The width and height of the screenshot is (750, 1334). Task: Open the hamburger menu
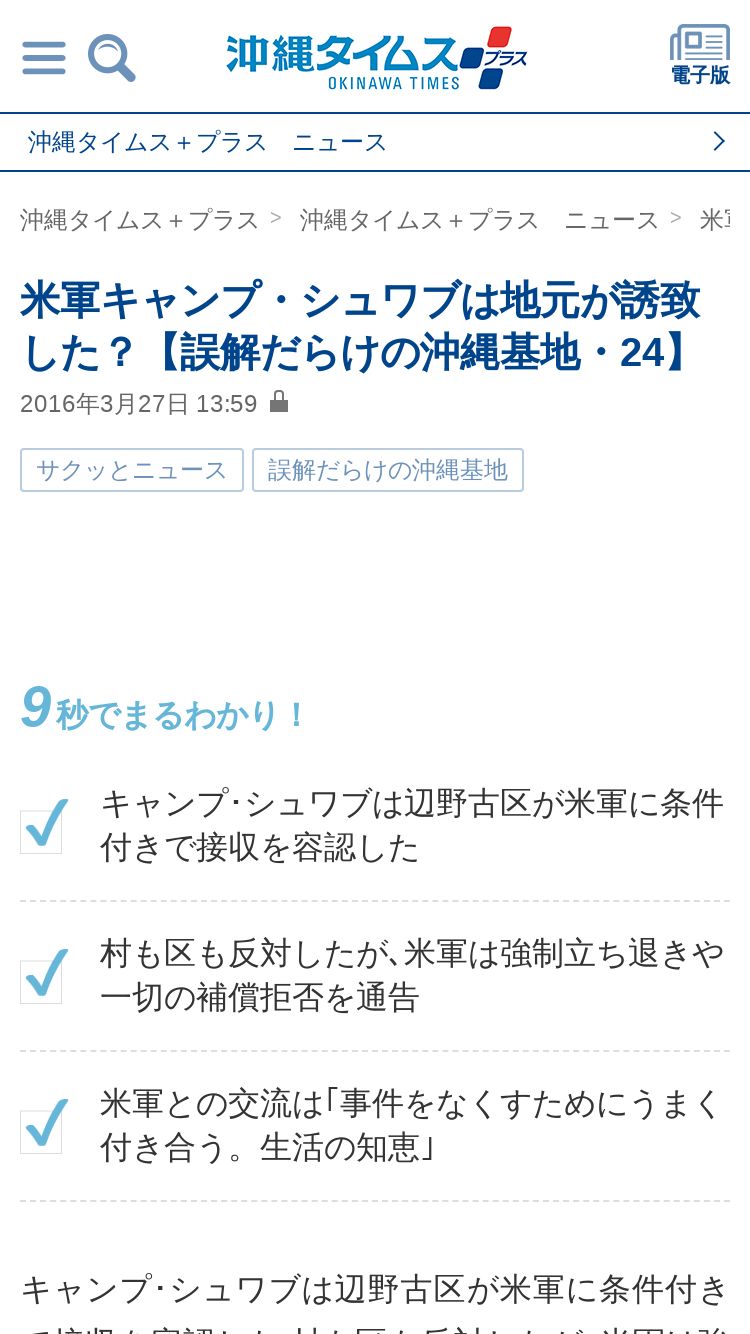pos(44,57)
